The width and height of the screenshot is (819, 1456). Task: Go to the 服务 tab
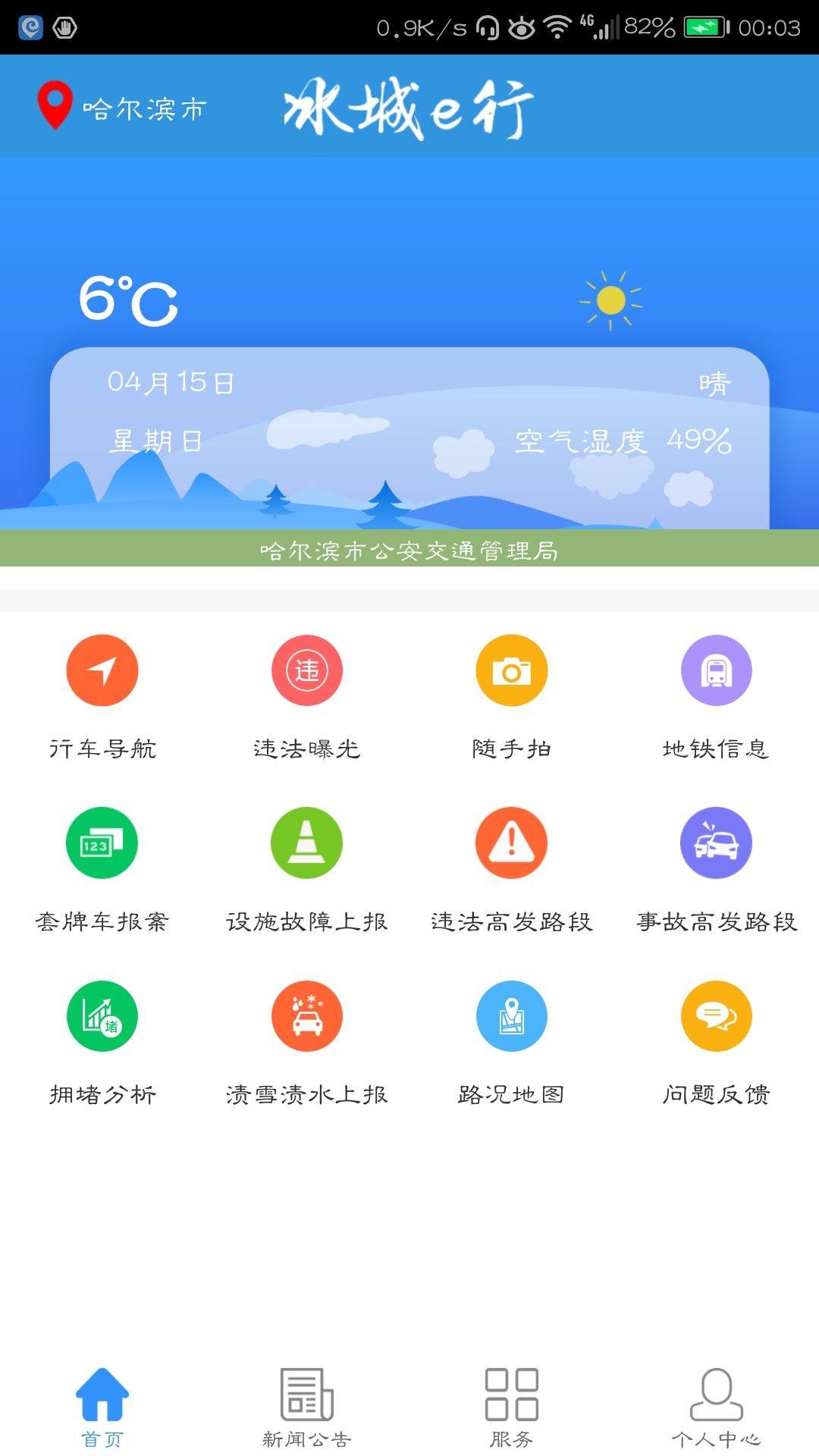[512, 1407]
